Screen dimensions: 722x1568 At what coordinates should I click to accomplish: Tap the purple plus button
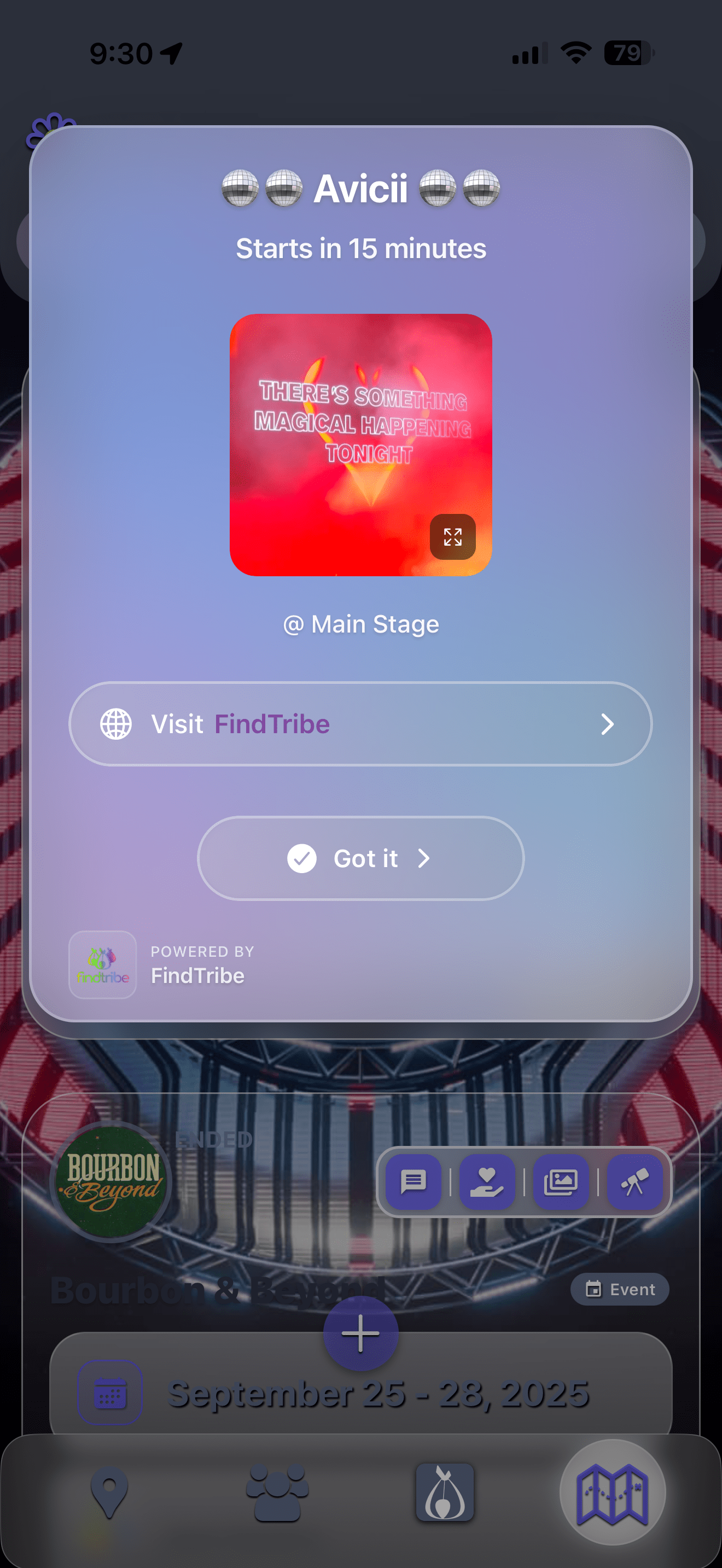pos(360,1333)
